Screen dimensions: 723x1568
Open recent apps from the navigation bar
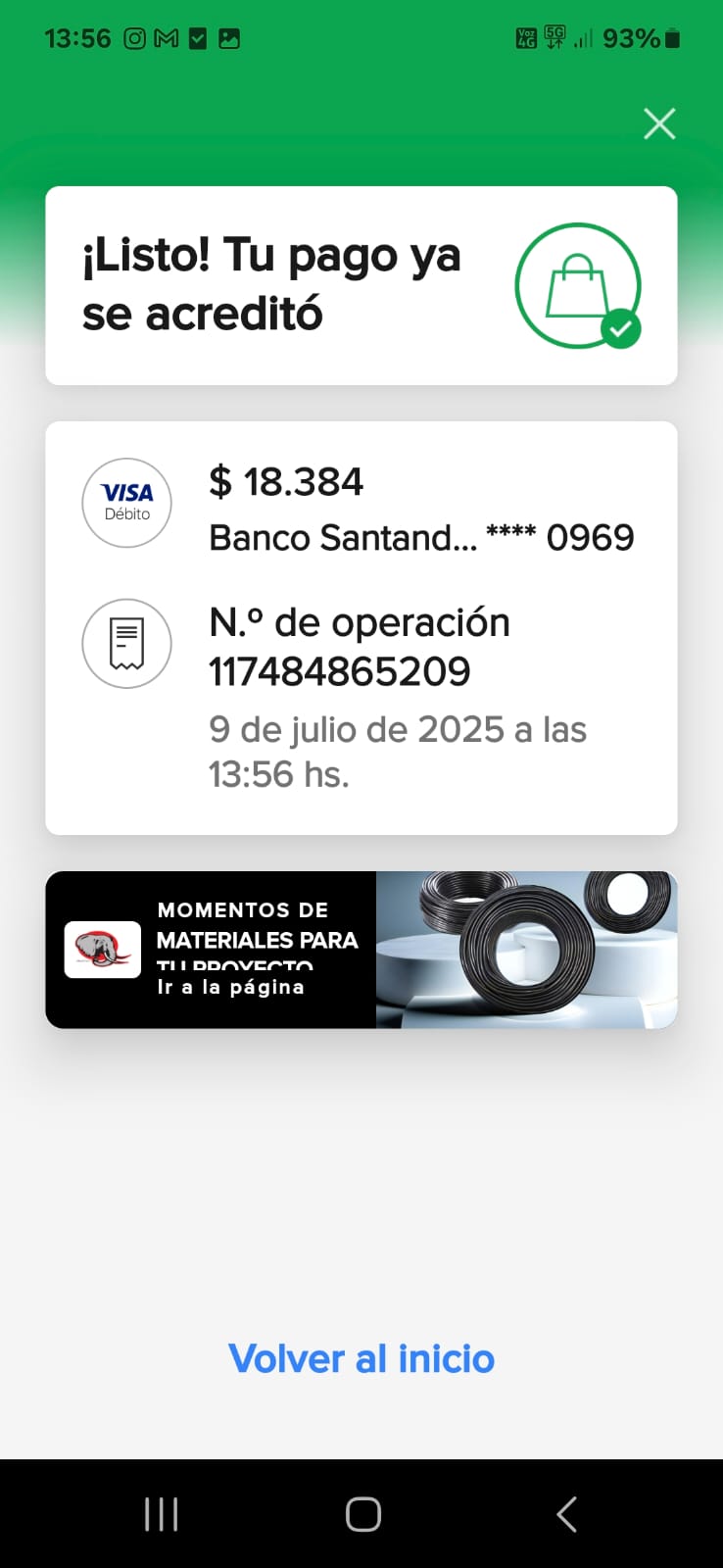[x=162, y=1514]
